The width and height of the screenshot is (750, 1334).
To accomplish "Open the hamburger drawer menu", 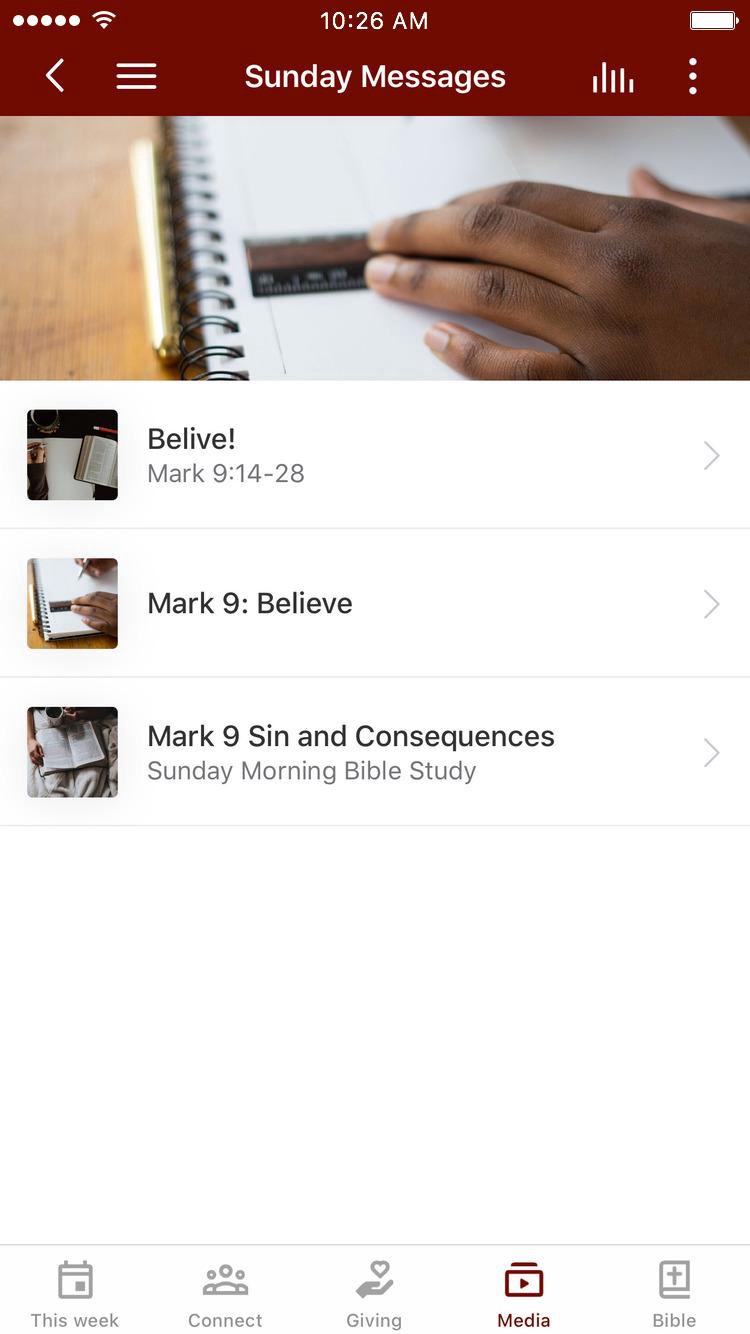I will (x=136, y=76).
